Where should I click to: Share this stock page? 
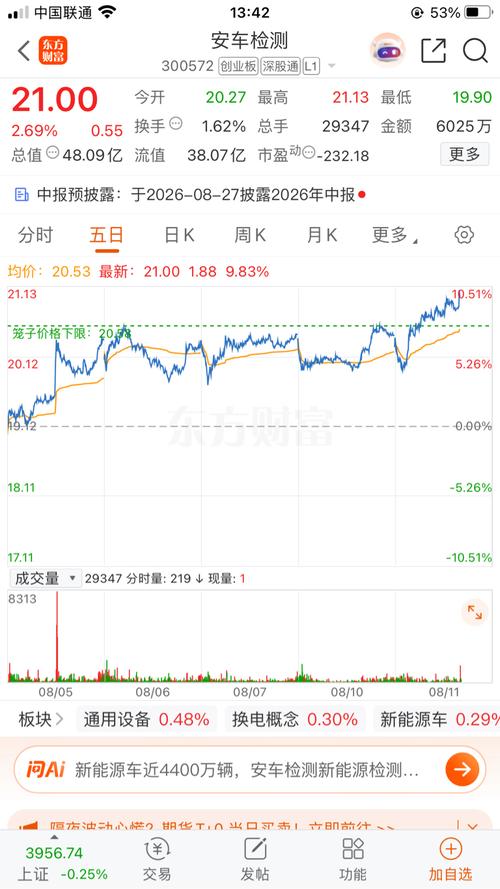point(434,51)
